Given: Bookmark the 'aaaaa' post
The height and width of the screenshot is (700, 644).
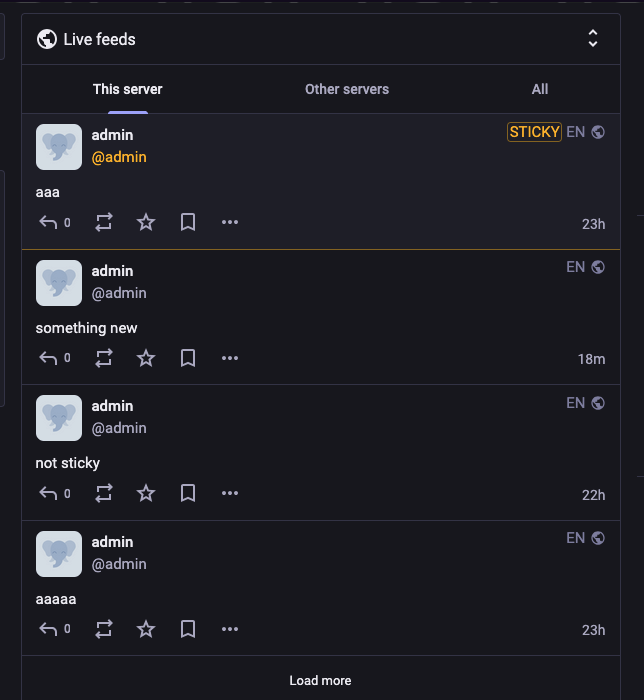Looking at the screenshot, I should pyautogui.click(x=188, y=629).
